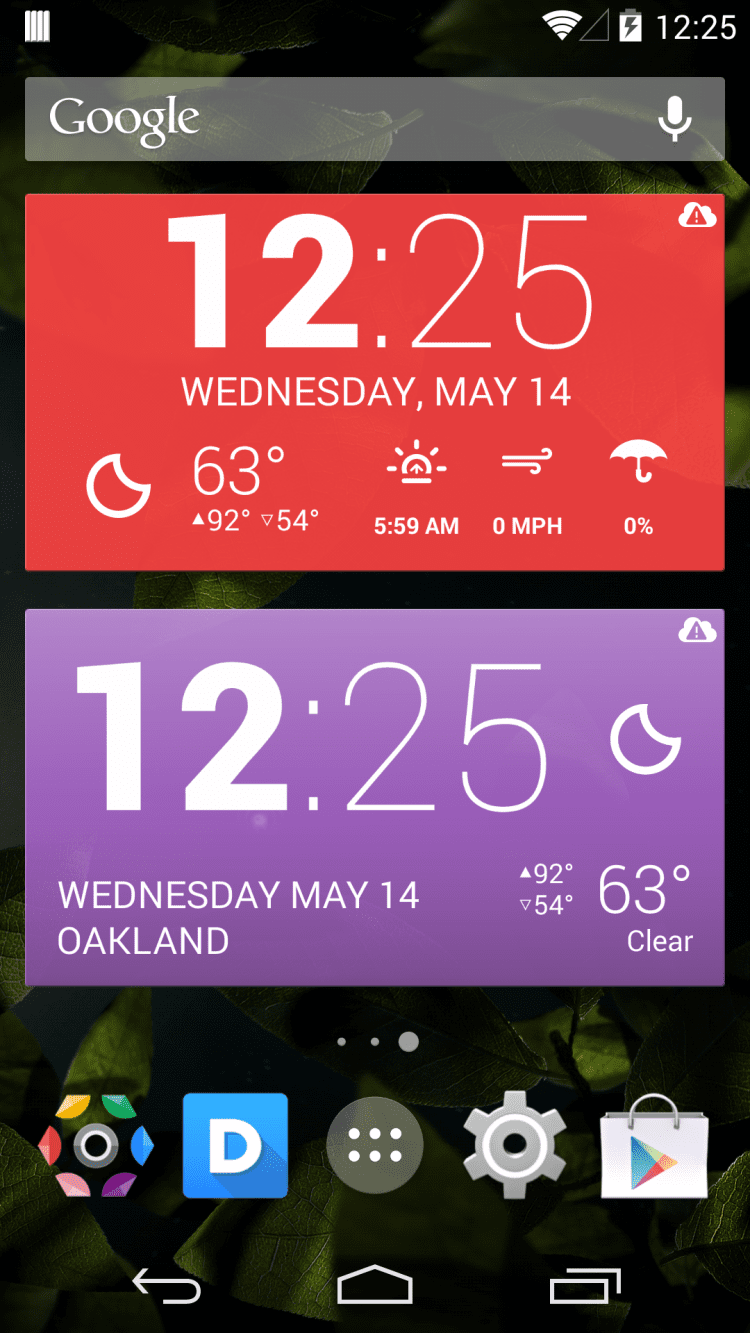Launch the colorful camera app
Screen dimensions: 750x1333
tap(95, 1146)
